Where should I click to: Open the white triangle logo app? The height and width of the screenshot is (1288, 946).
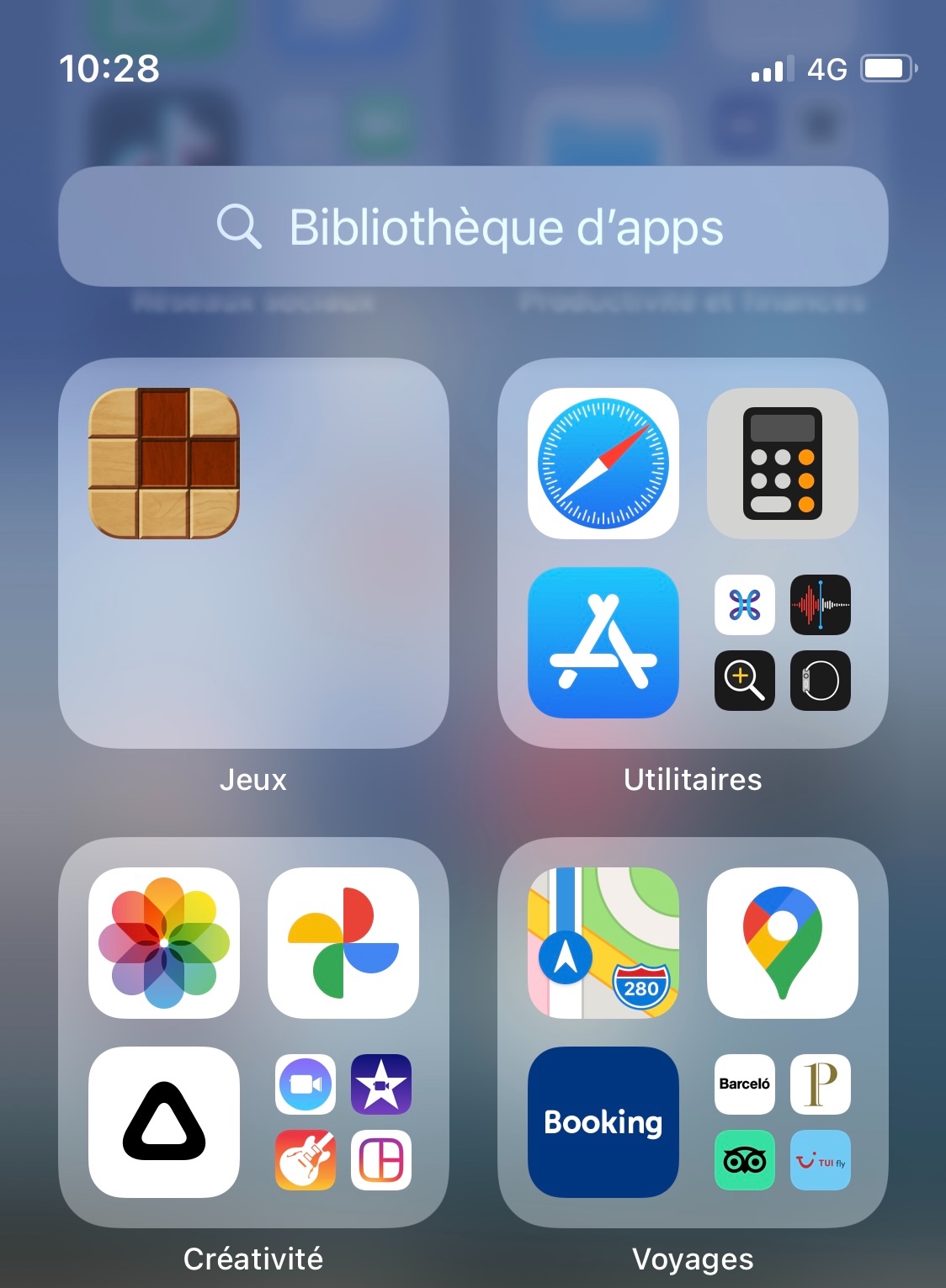point(164,1121)
